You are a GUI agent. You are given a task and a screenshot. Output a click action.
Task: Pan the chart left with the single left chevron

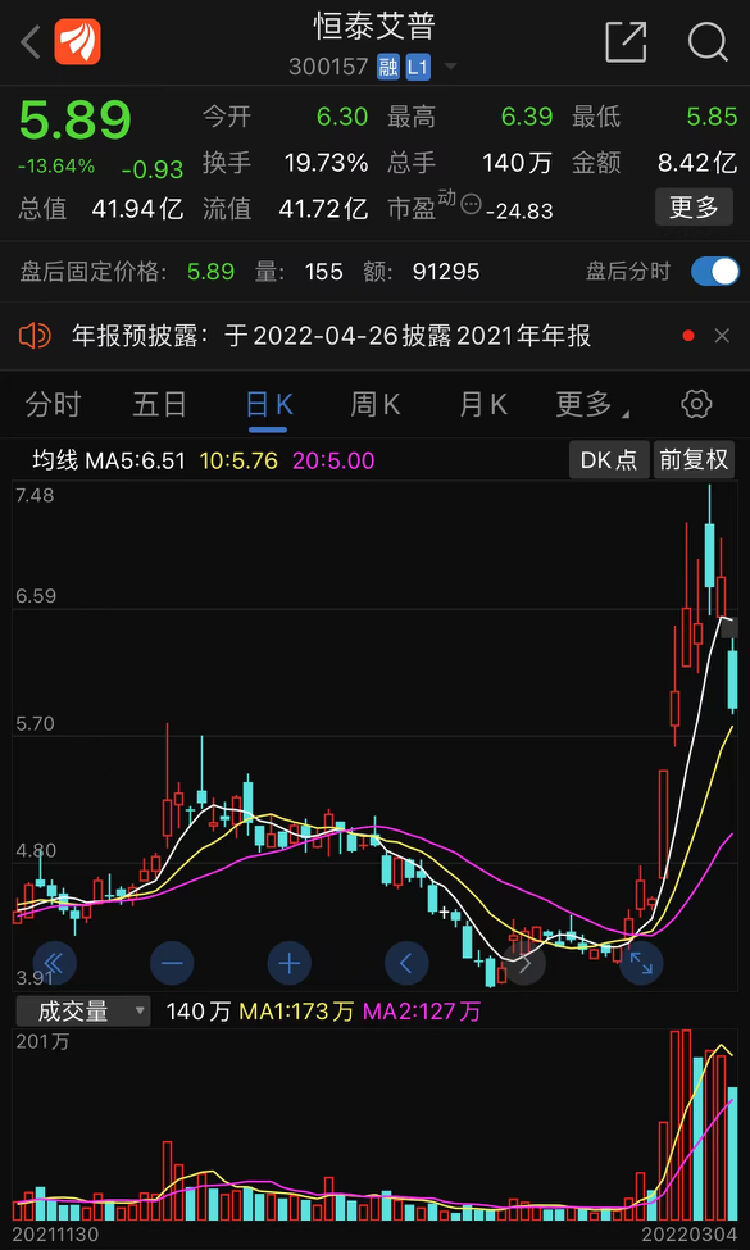tap(406, 962)
